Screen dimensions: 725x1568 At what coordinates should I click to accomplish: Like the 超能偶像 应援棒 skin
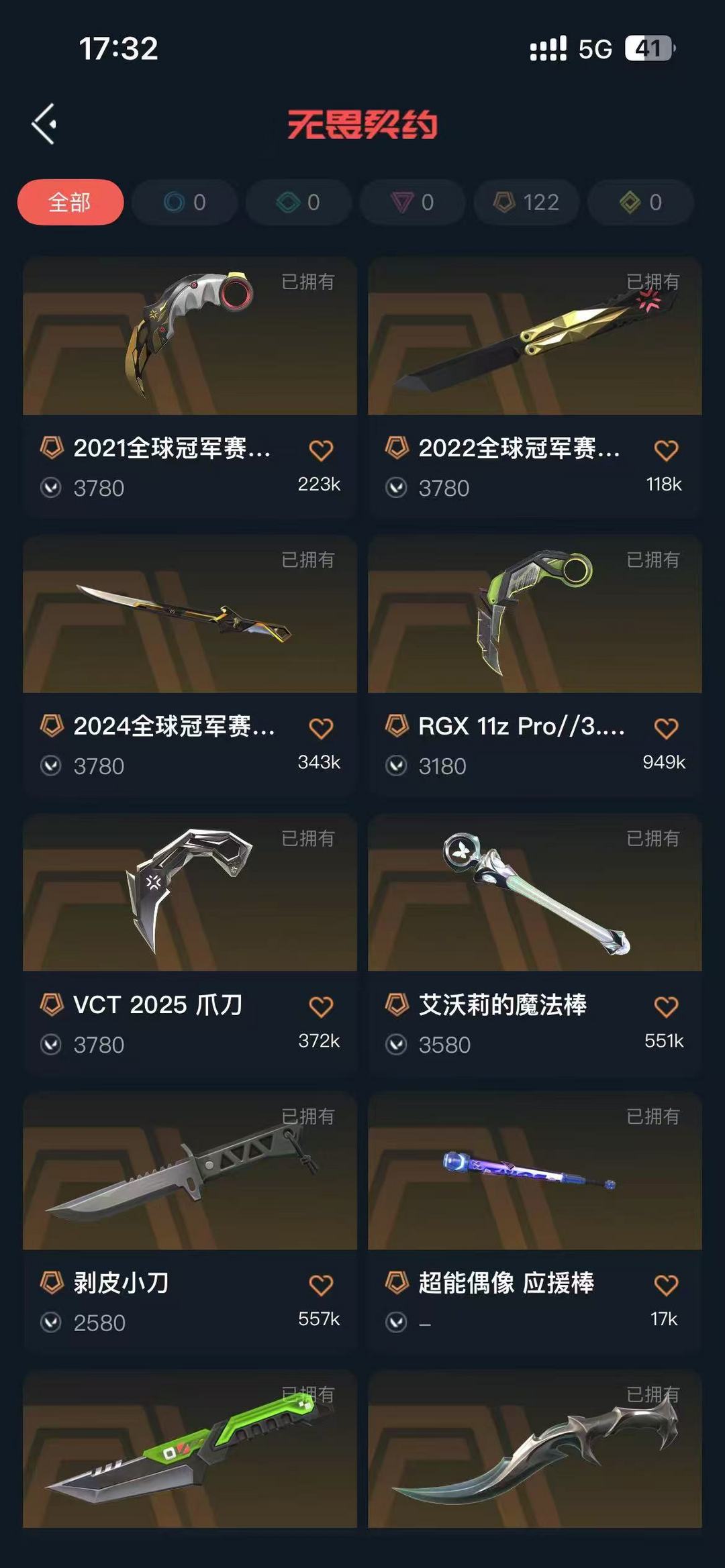666,1286
